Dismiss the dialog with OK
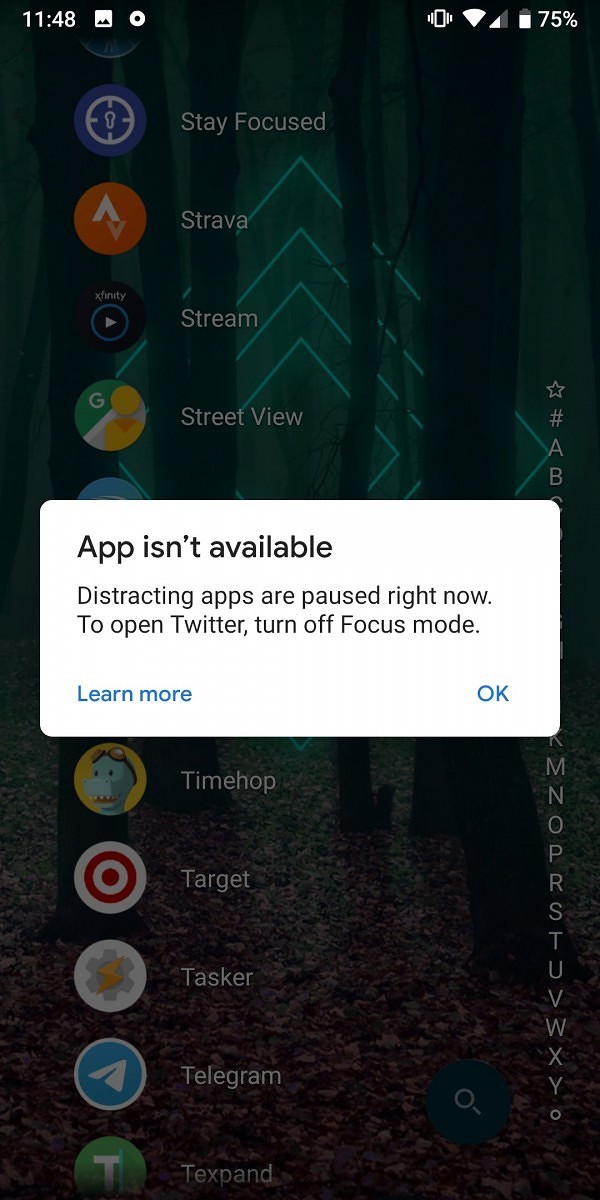The height and width of the screenshot is (1200, 600). click(x=493, y=693)
